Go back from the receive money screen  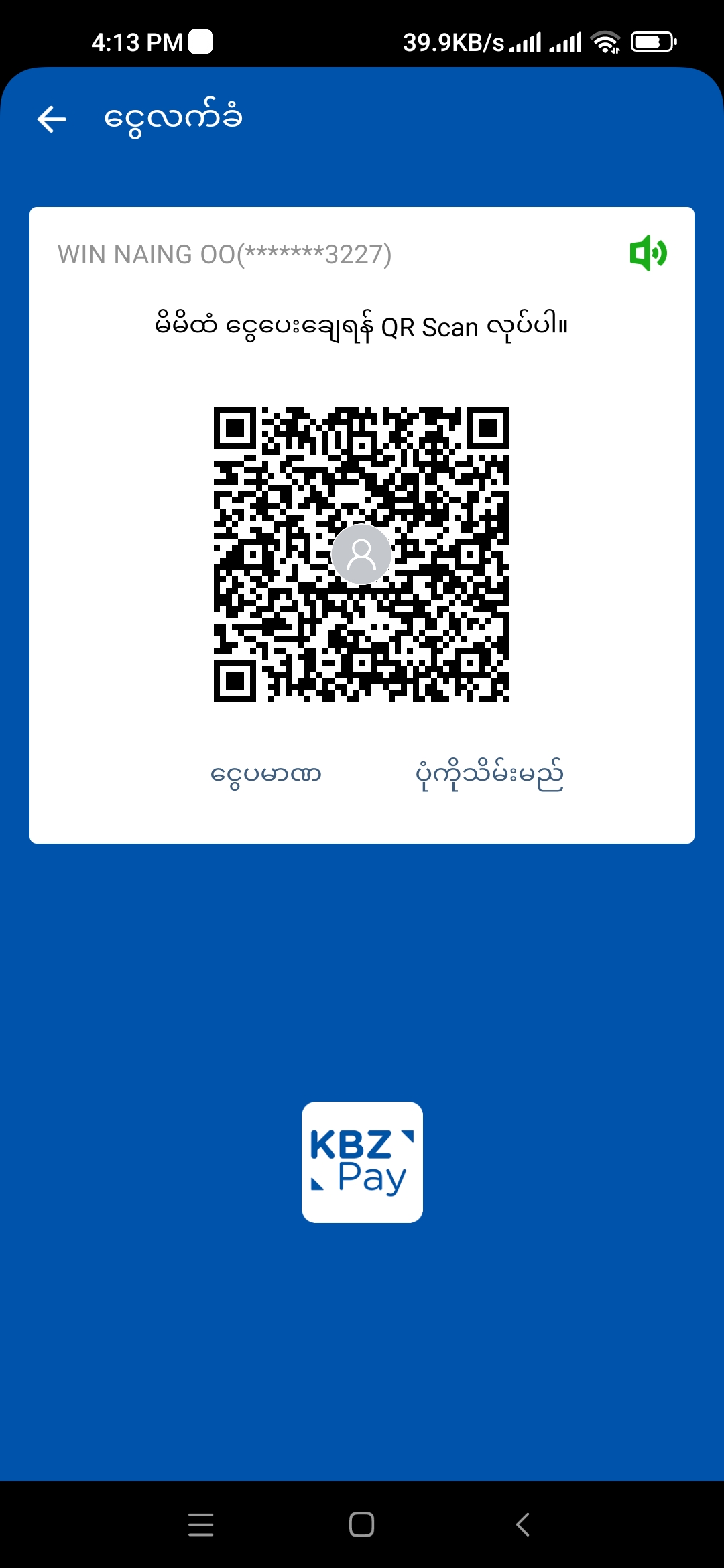pyautogui.click(x=52, y=119)
